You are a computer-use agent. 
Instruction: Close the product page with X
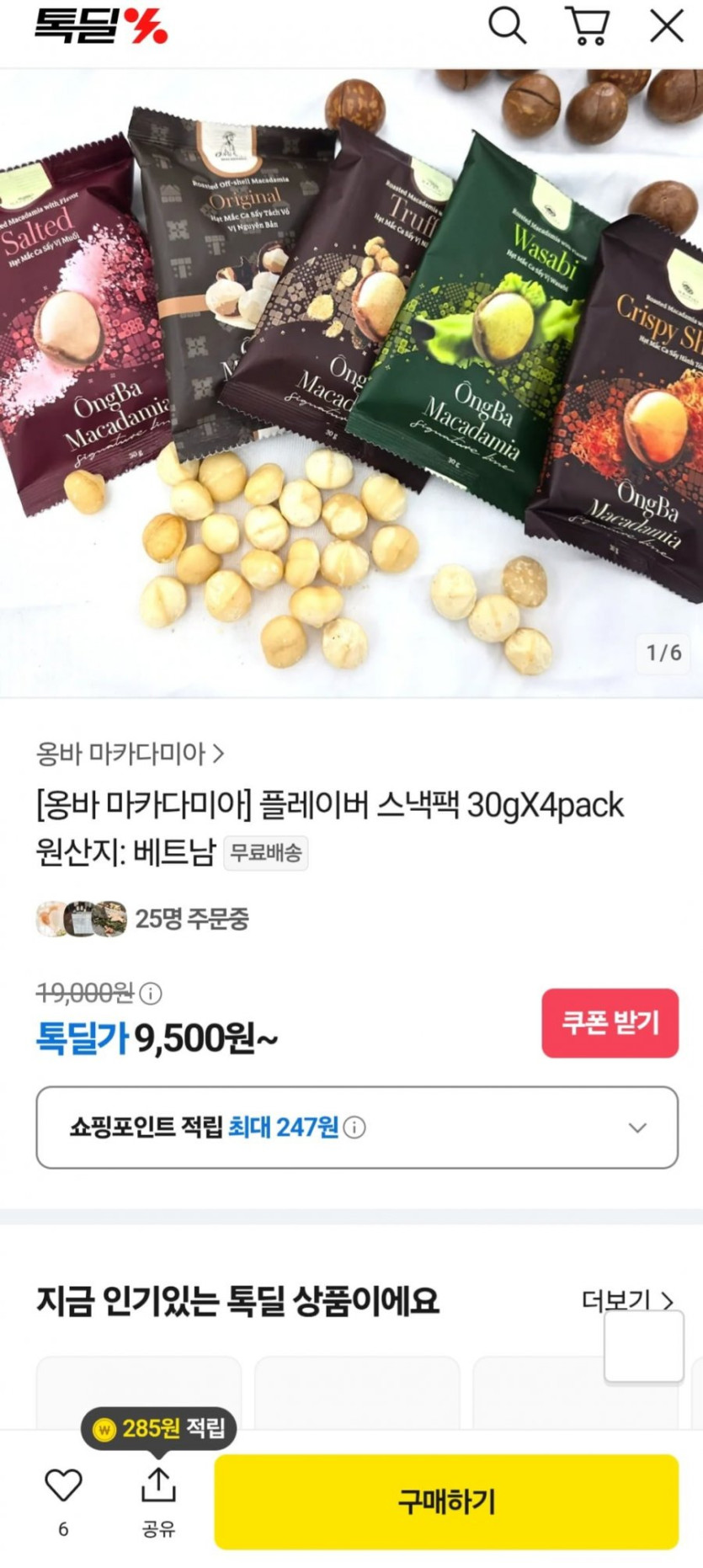pos(666,25)
